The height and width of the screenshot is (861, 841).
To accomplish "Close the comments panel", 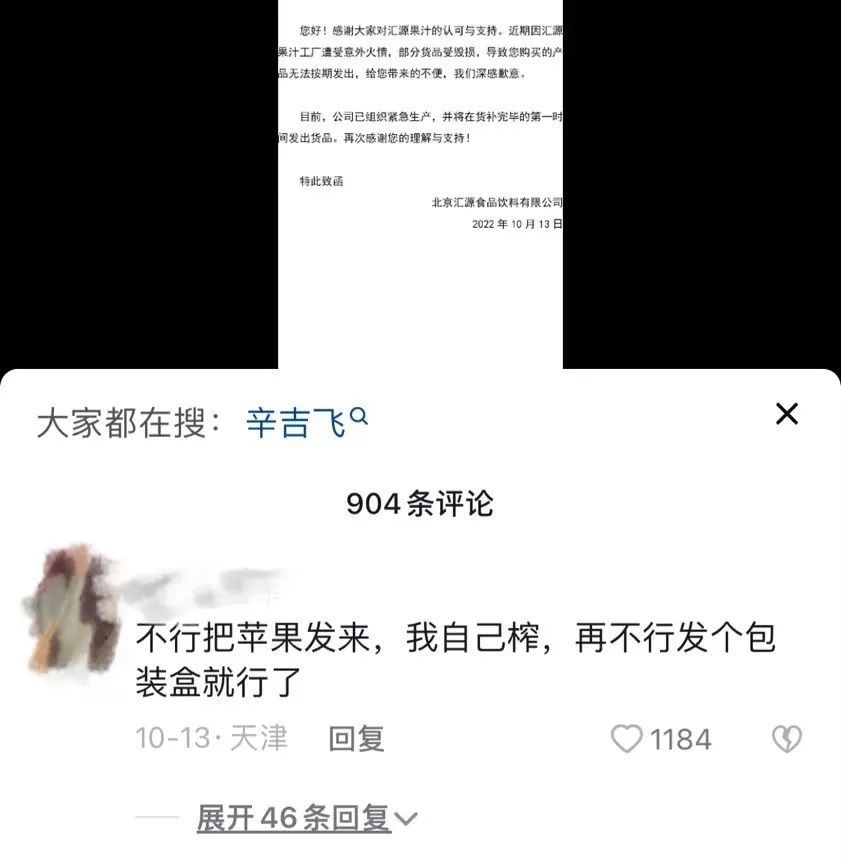I will (787, 414).
